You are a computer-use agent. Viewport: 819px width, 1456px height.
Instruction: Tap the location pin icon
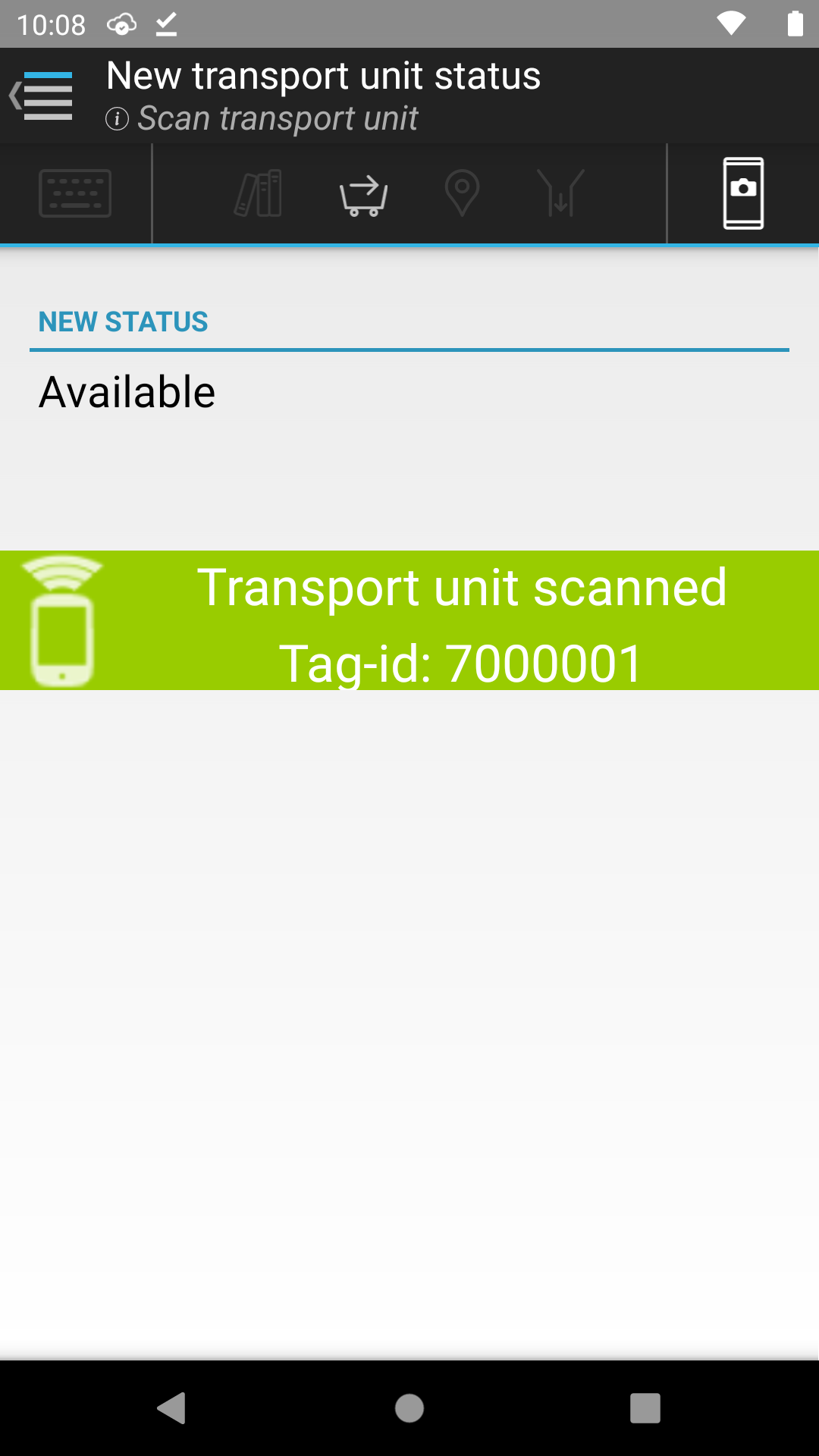462,193
